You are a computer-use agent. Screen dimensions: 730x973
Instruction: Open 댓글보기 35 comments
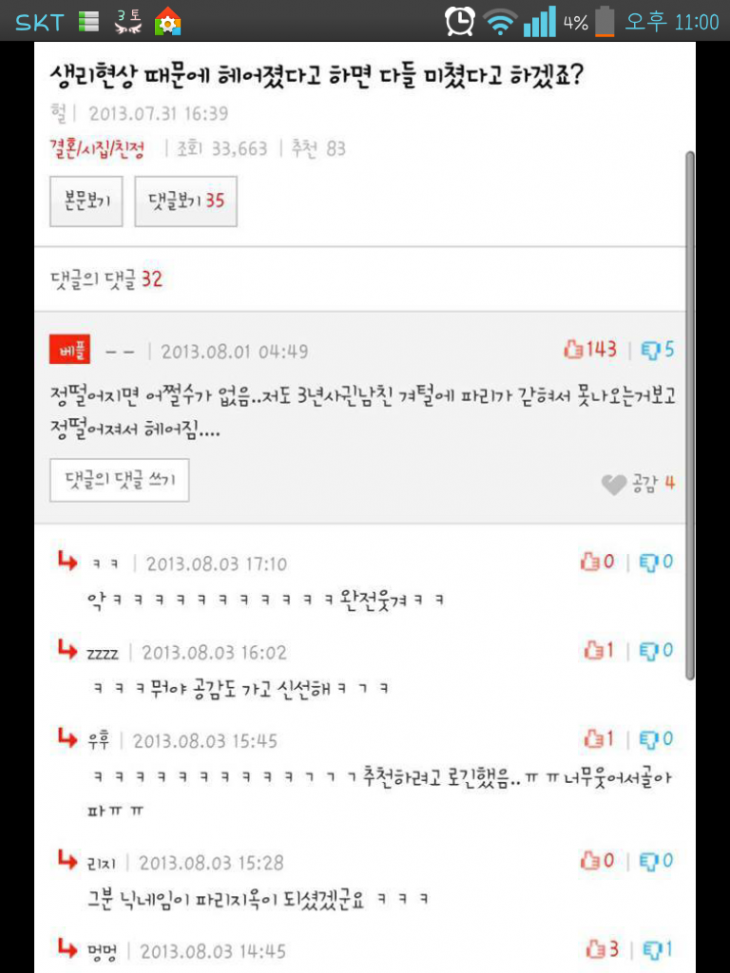tap(186, 202)
